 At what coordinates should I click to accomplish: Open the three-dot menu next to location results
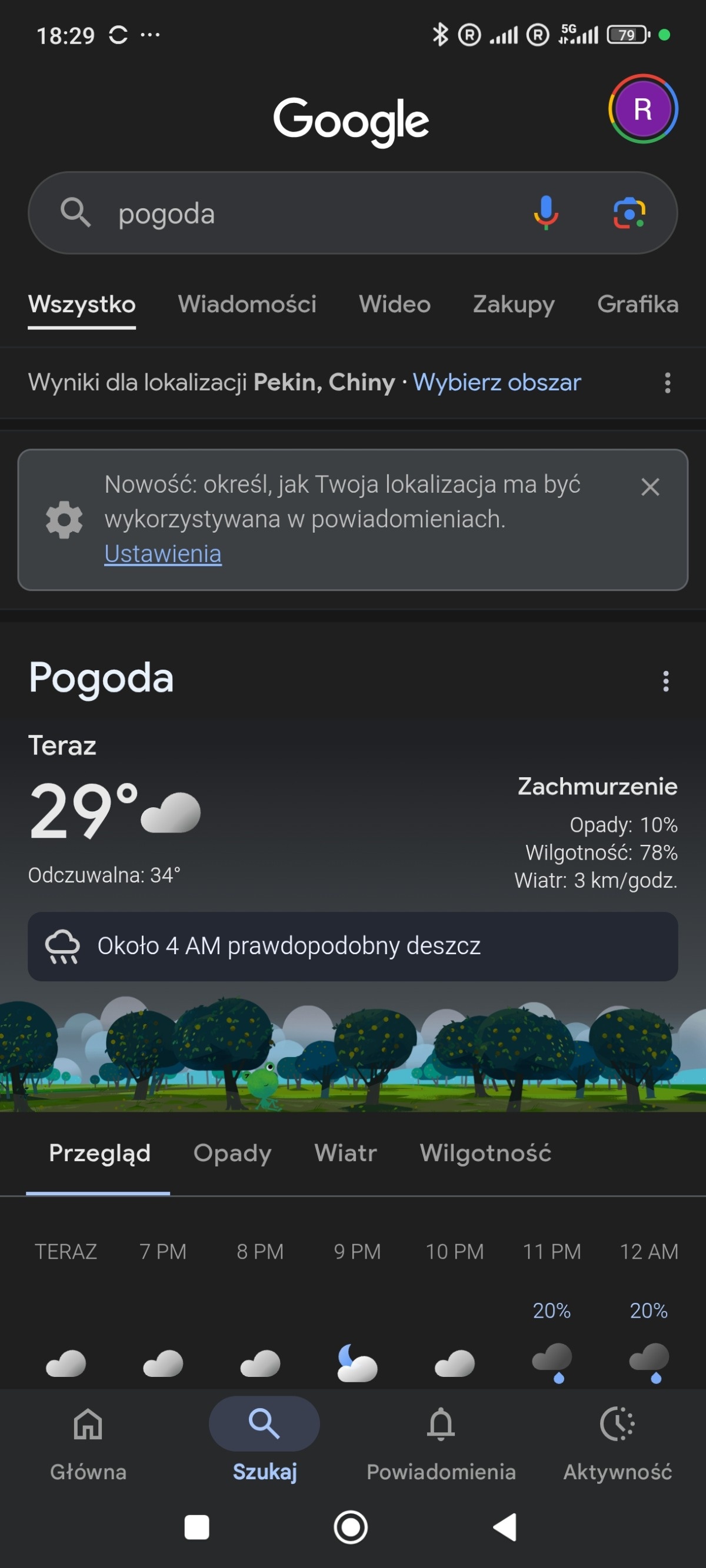click(x=668, y=382)
